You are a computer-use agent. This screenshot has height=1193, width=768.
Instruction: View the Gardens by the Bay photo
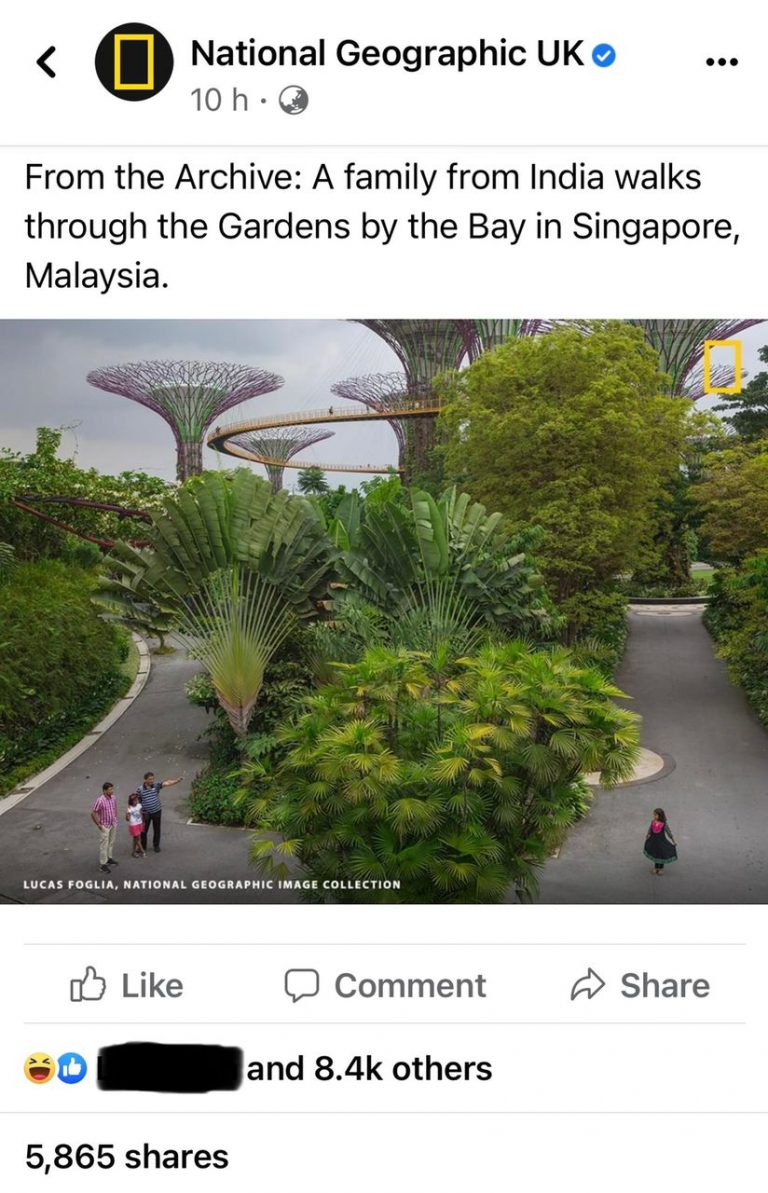tap(384, 610)
